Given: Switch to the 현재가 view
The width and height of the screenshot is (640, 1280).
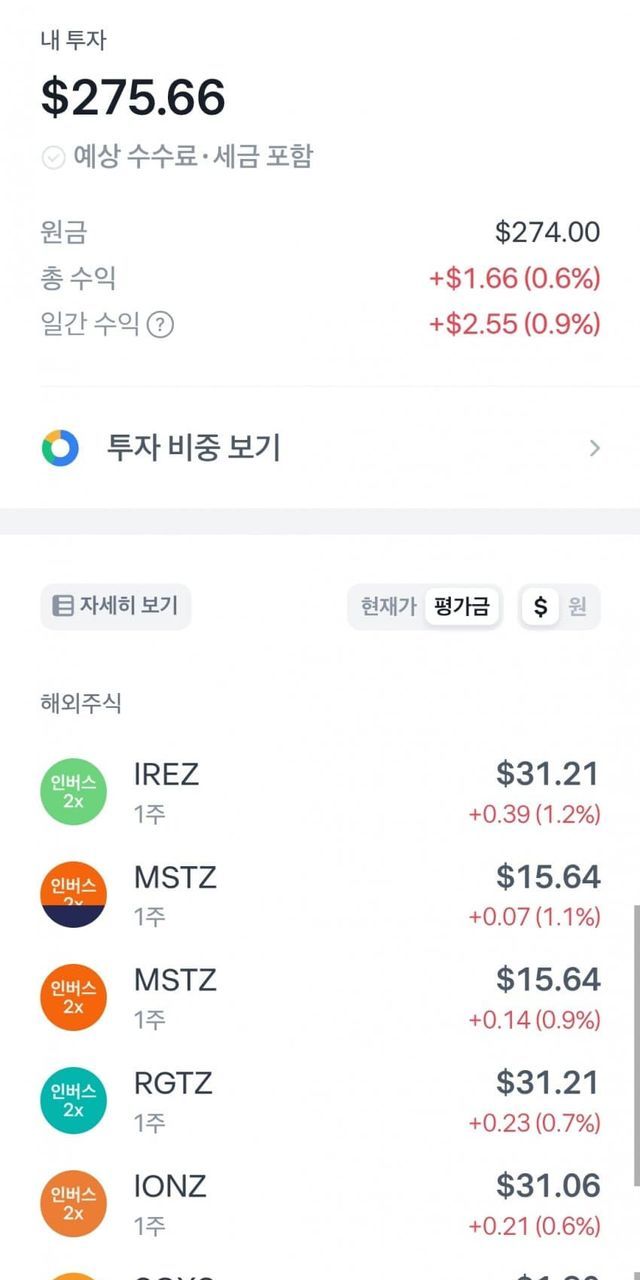Looking at the screenshot, I should click(x=388, y=607).
